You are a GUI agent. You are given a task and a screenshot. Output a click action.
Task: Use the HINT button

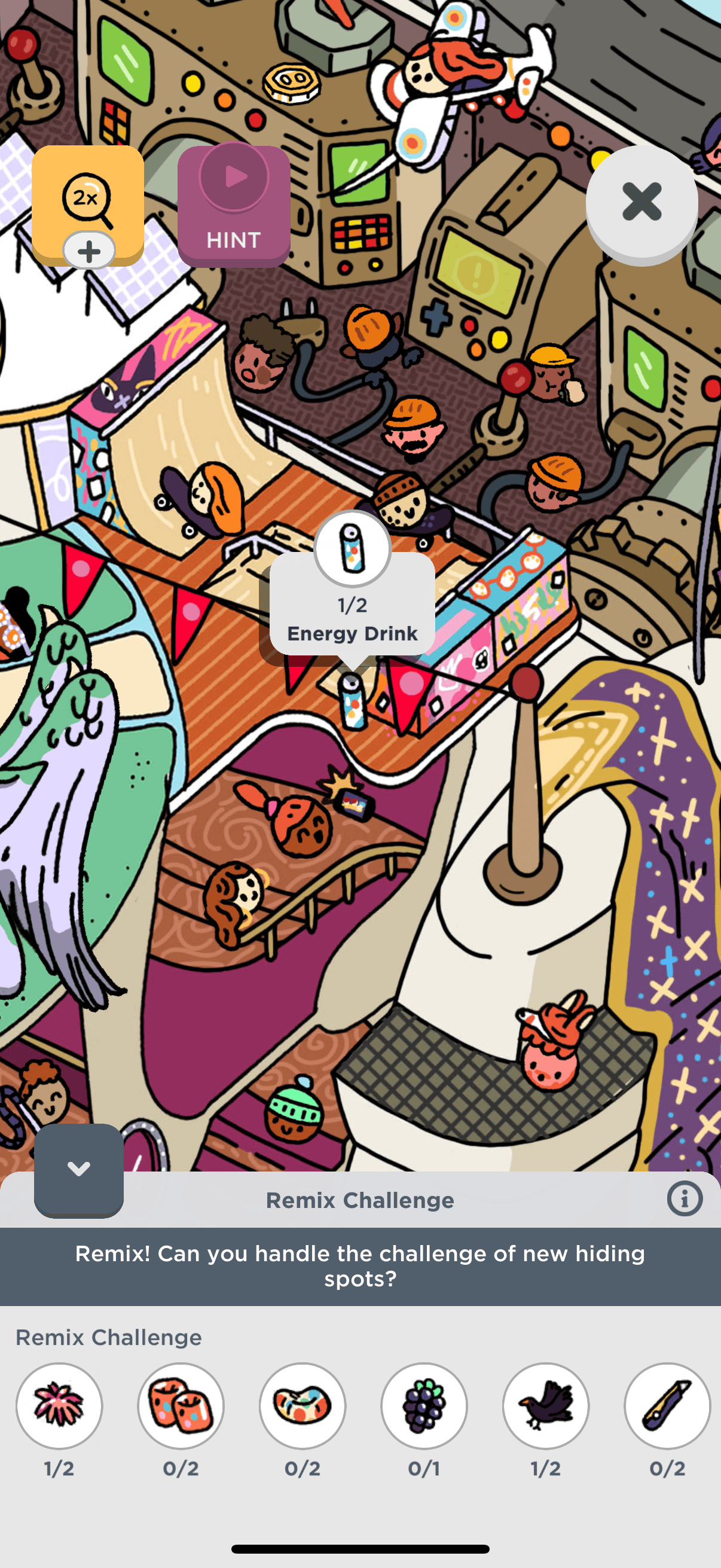(234, 205)
